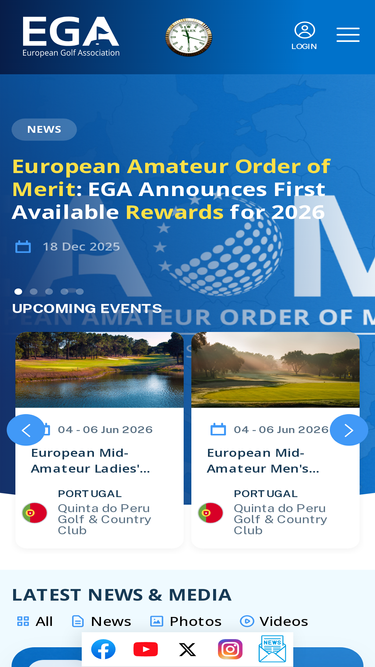Screen dimensions: 375x667
Task: Show previous upcoming events
Action: point(26,430)
